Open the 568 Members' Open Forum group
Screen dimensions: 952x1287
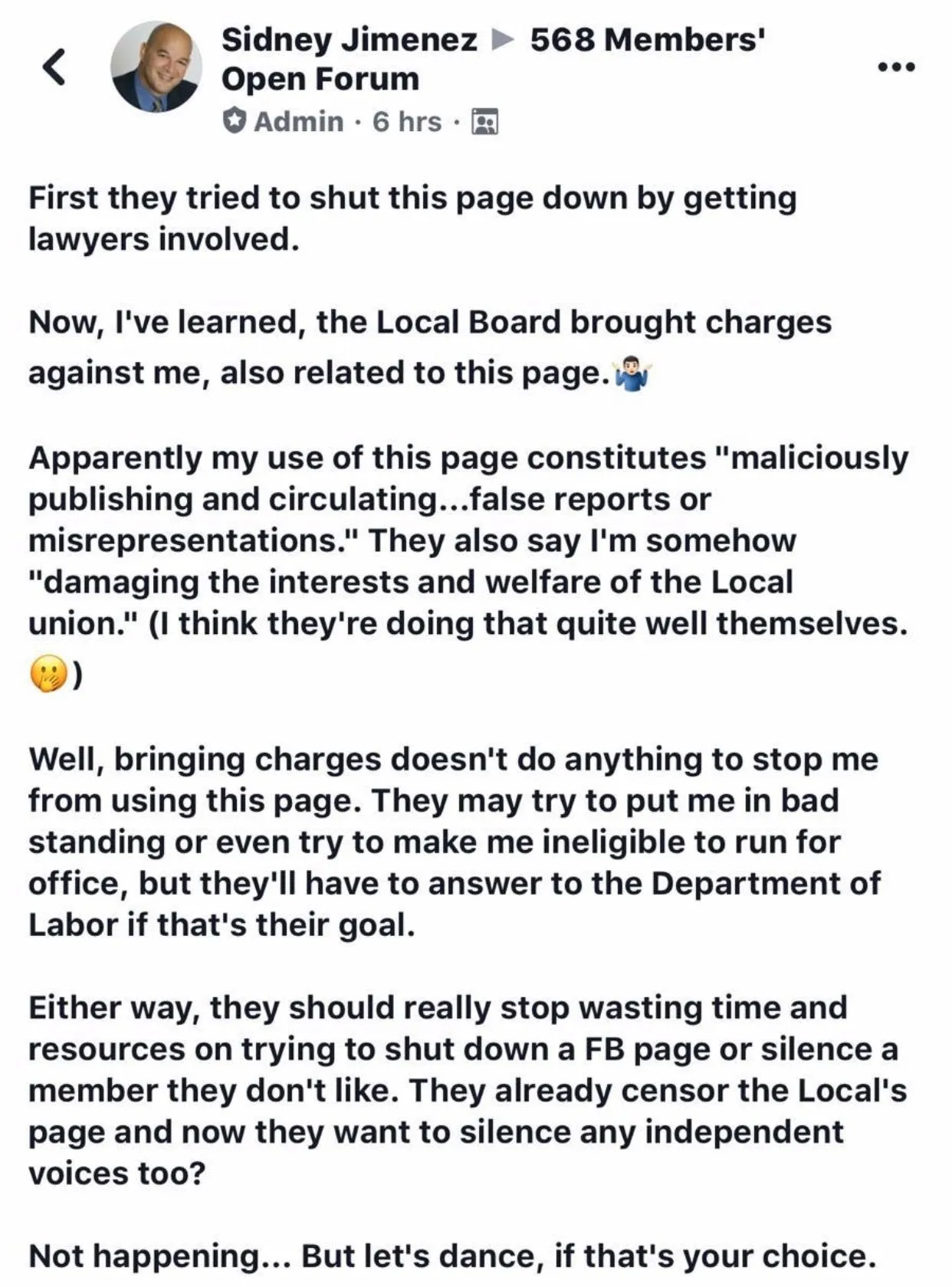click(648, 40)
